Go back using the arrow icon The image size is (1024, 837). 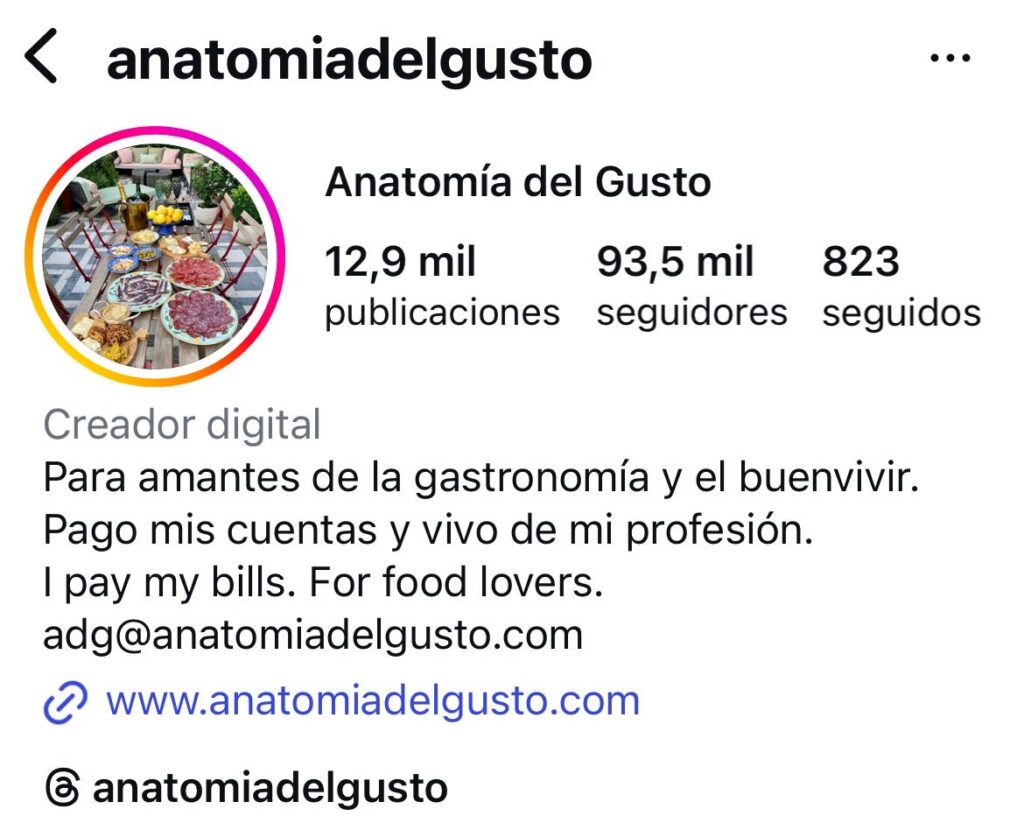41,58
